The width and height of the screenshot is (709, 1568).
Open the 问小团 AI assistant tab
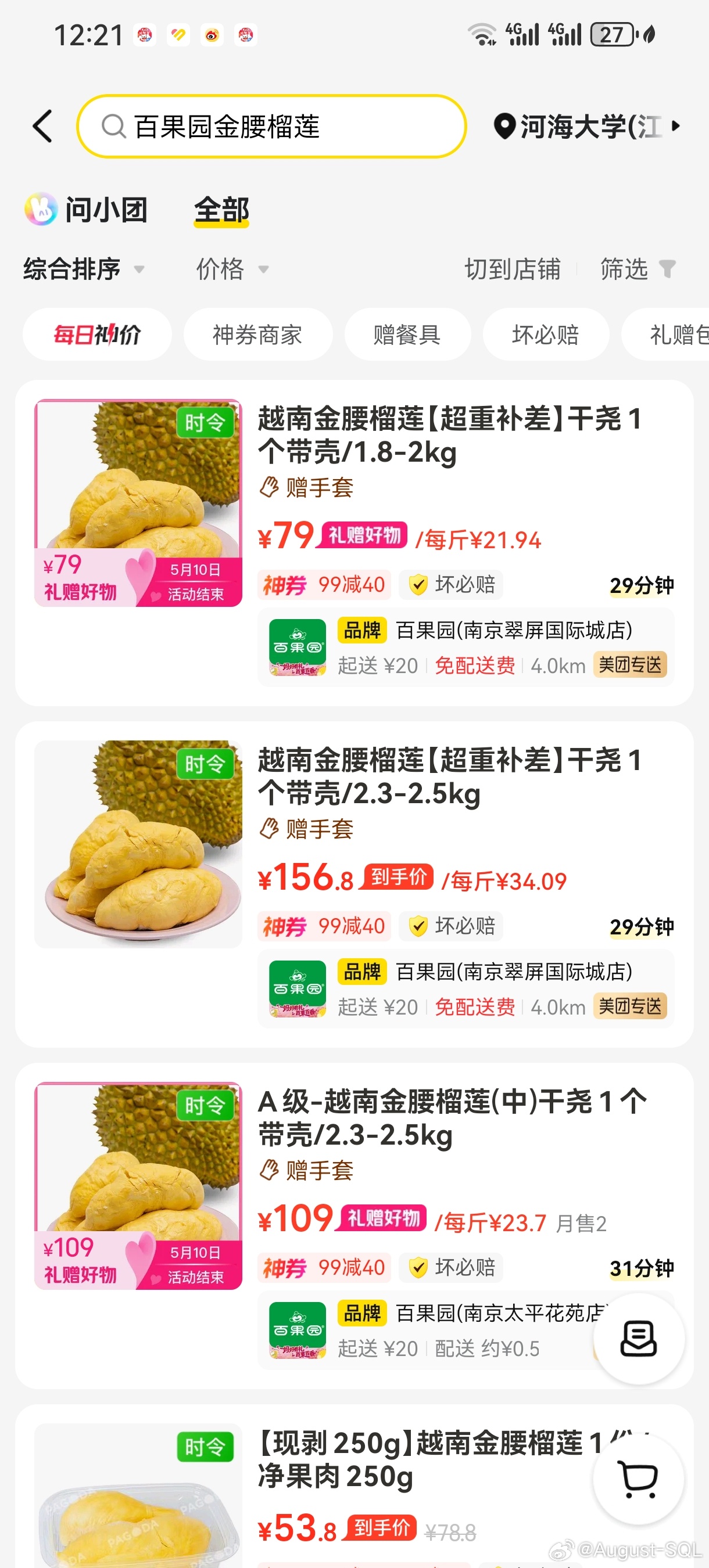tap(86, 210)
